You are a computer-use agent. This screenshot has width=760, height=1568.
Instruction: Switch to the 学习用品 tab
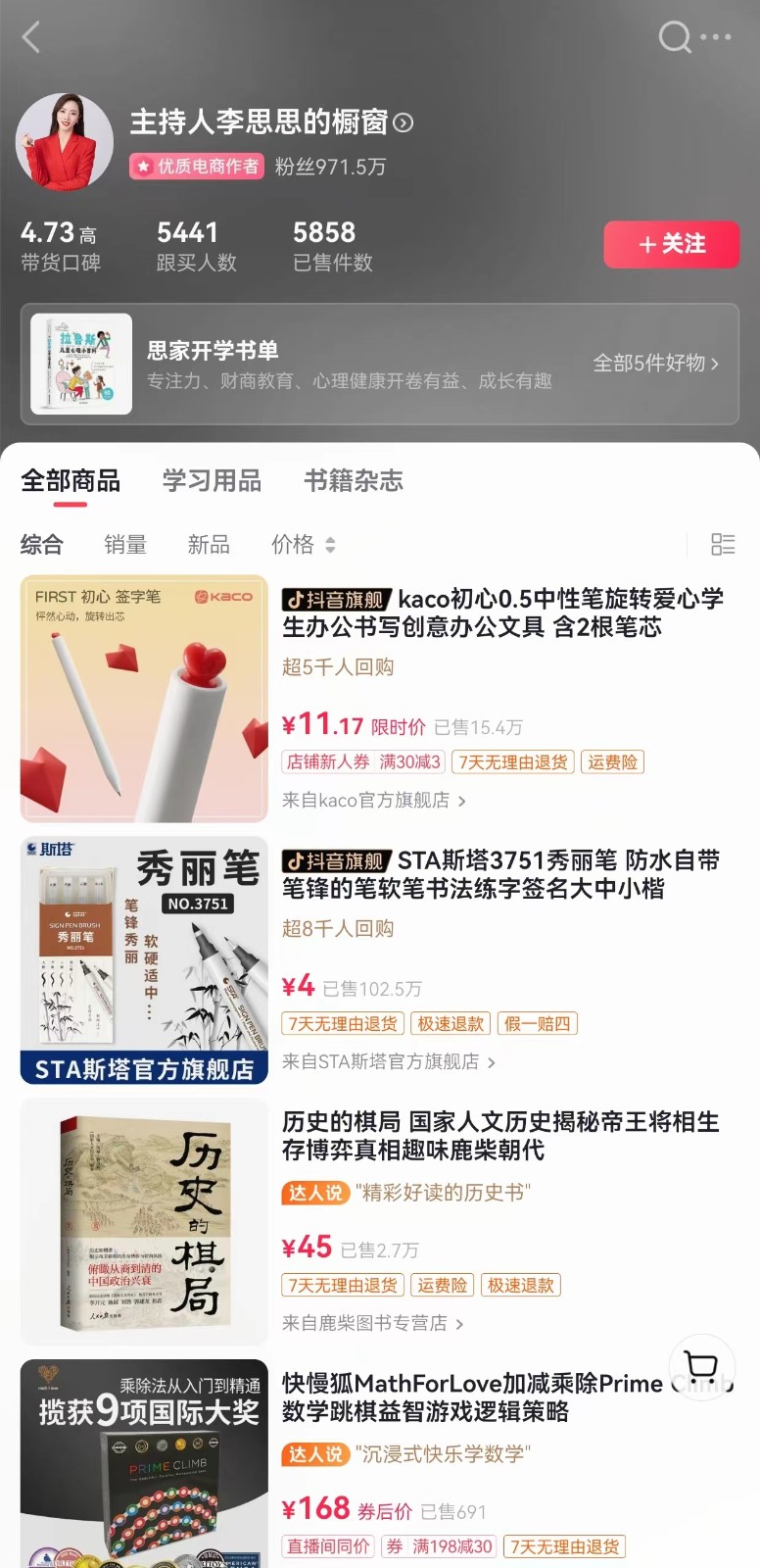point(212,480)
